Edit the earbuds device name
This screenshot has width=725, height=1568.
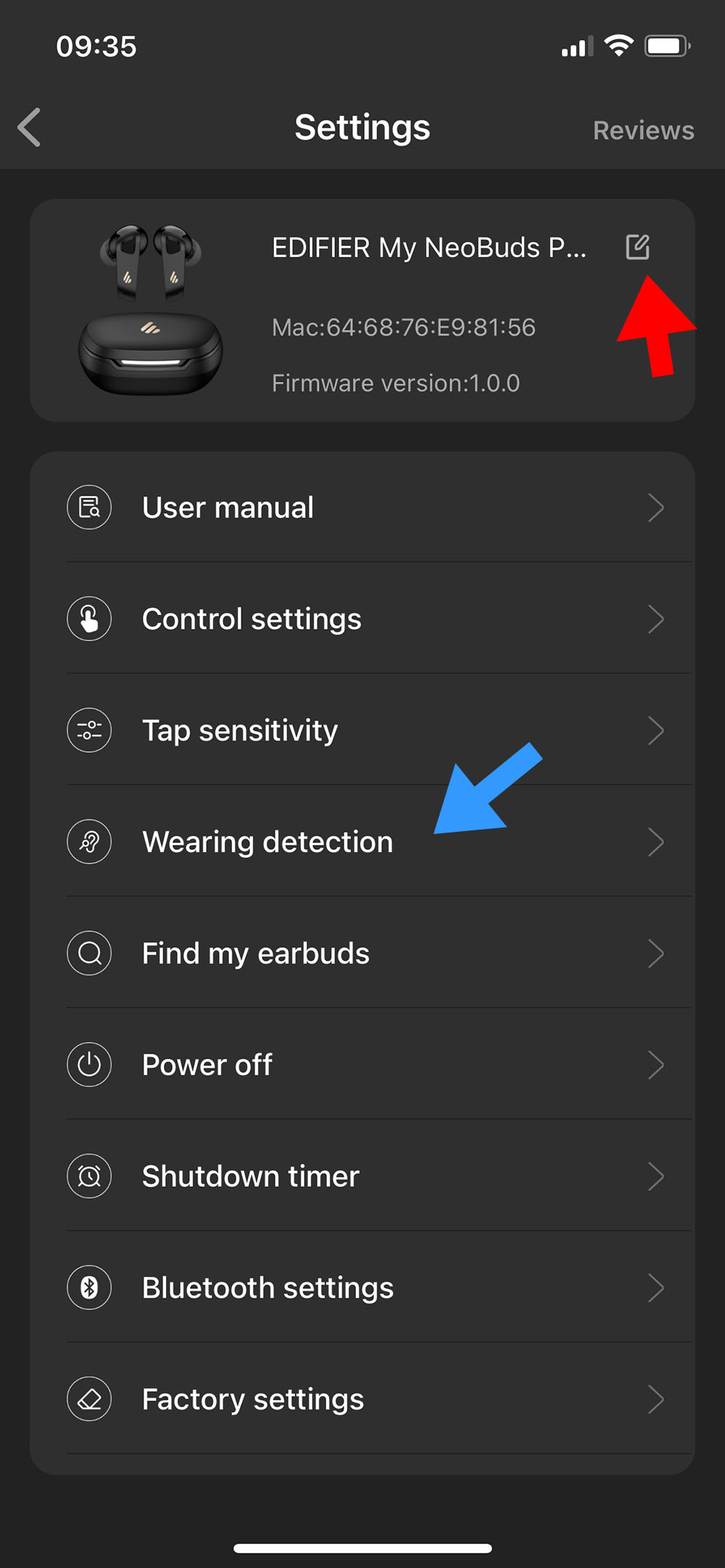pos(637,247)
